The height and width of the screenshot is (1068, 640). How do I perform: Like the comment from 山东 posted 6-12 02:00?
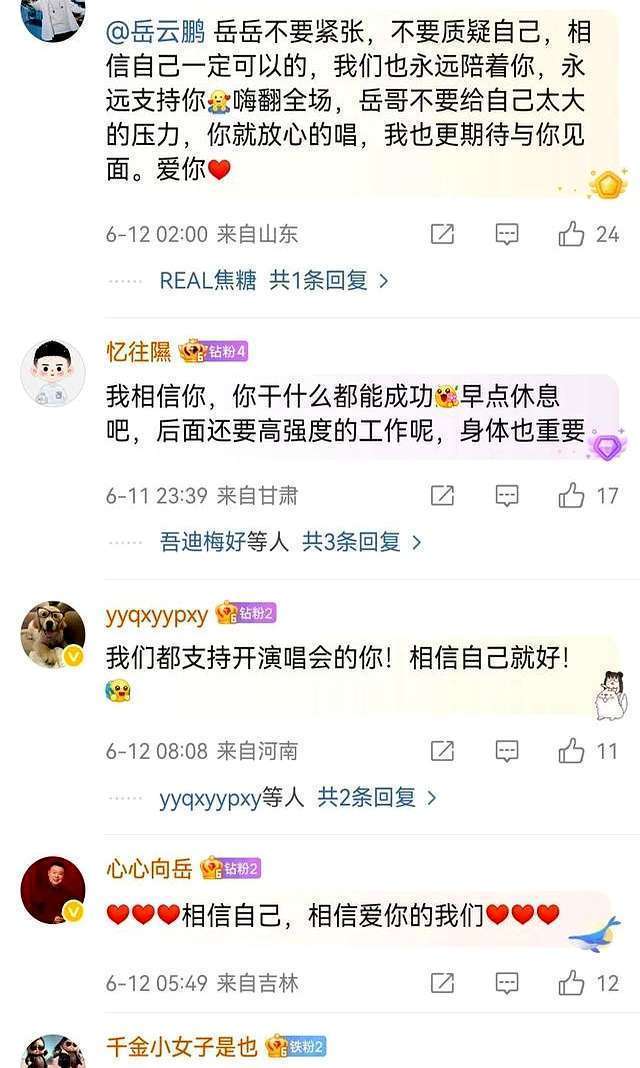coord(572,235)
